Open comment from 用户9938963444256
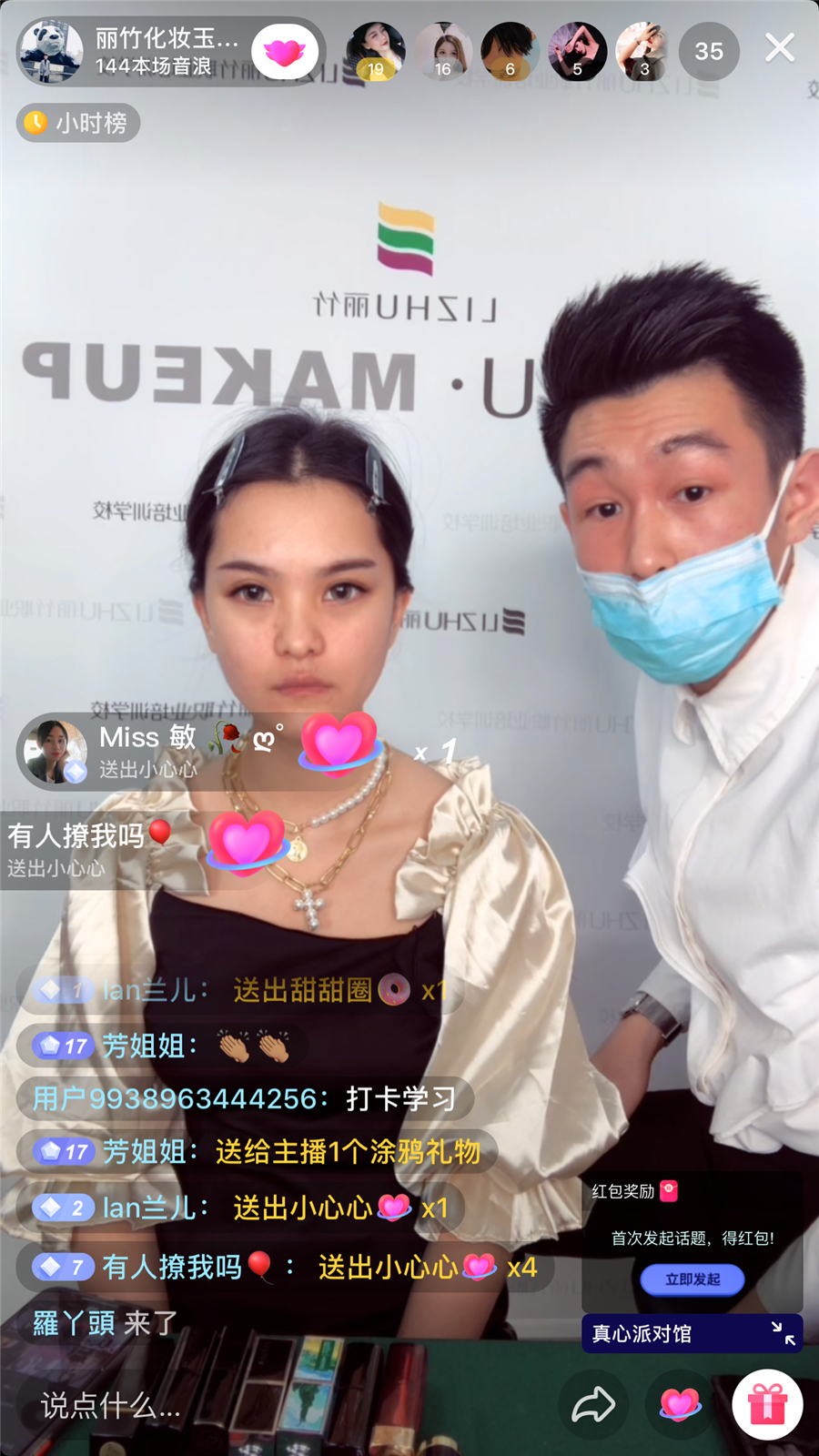The width and height of the screenshot is (819, 1456). [244, 1098]
